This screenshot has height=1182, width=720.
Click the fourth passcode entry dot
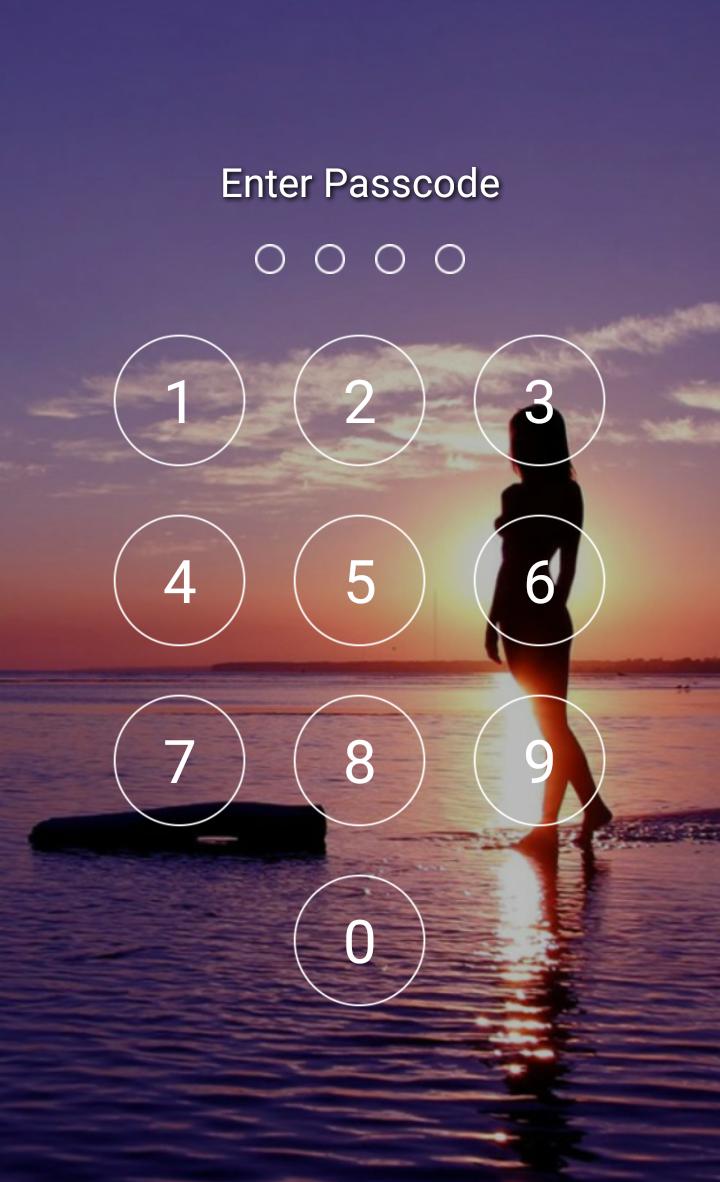450,258
